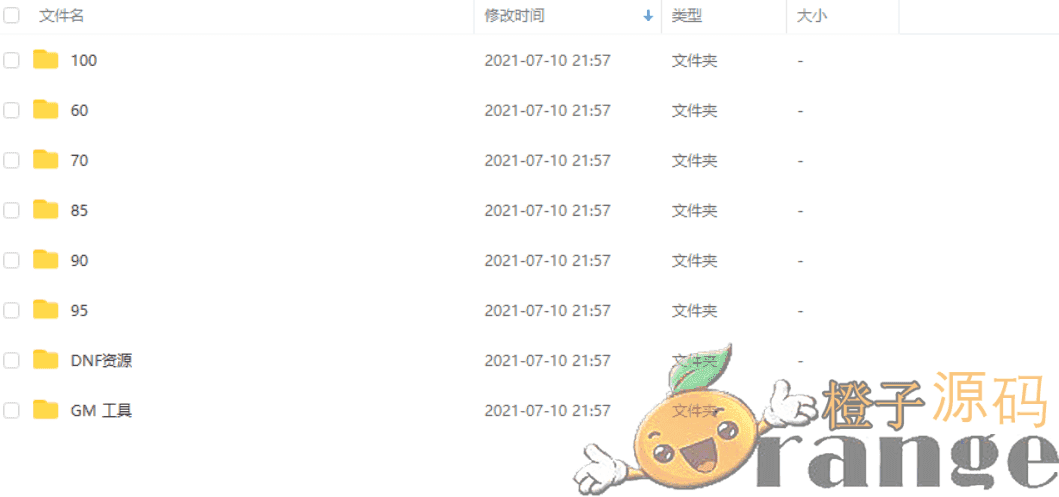Open folder 85
1059x497 pixels.
coord(79,210)
